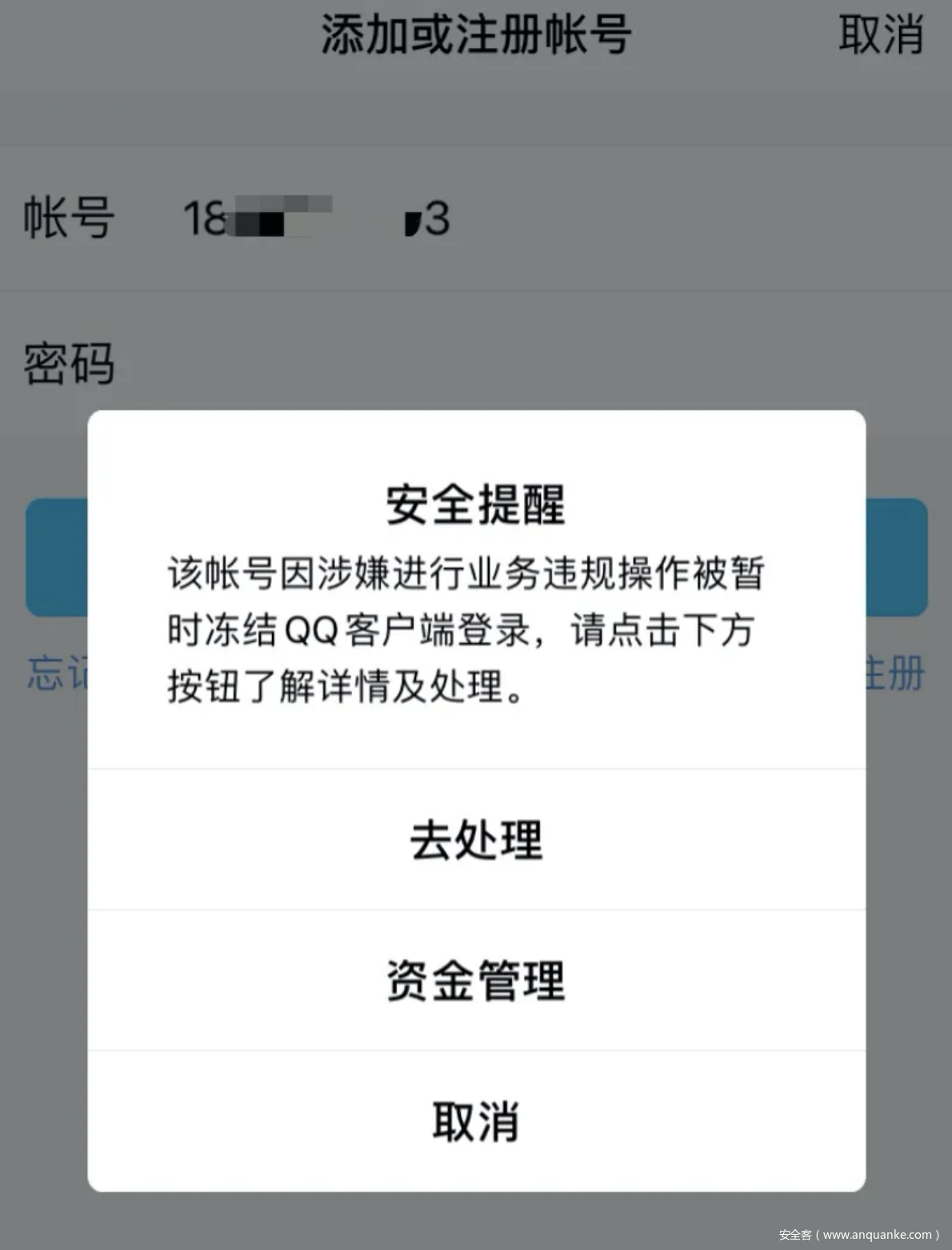
Task: Dismiss the dialog with 取消
Action: tap(476, 1122)
